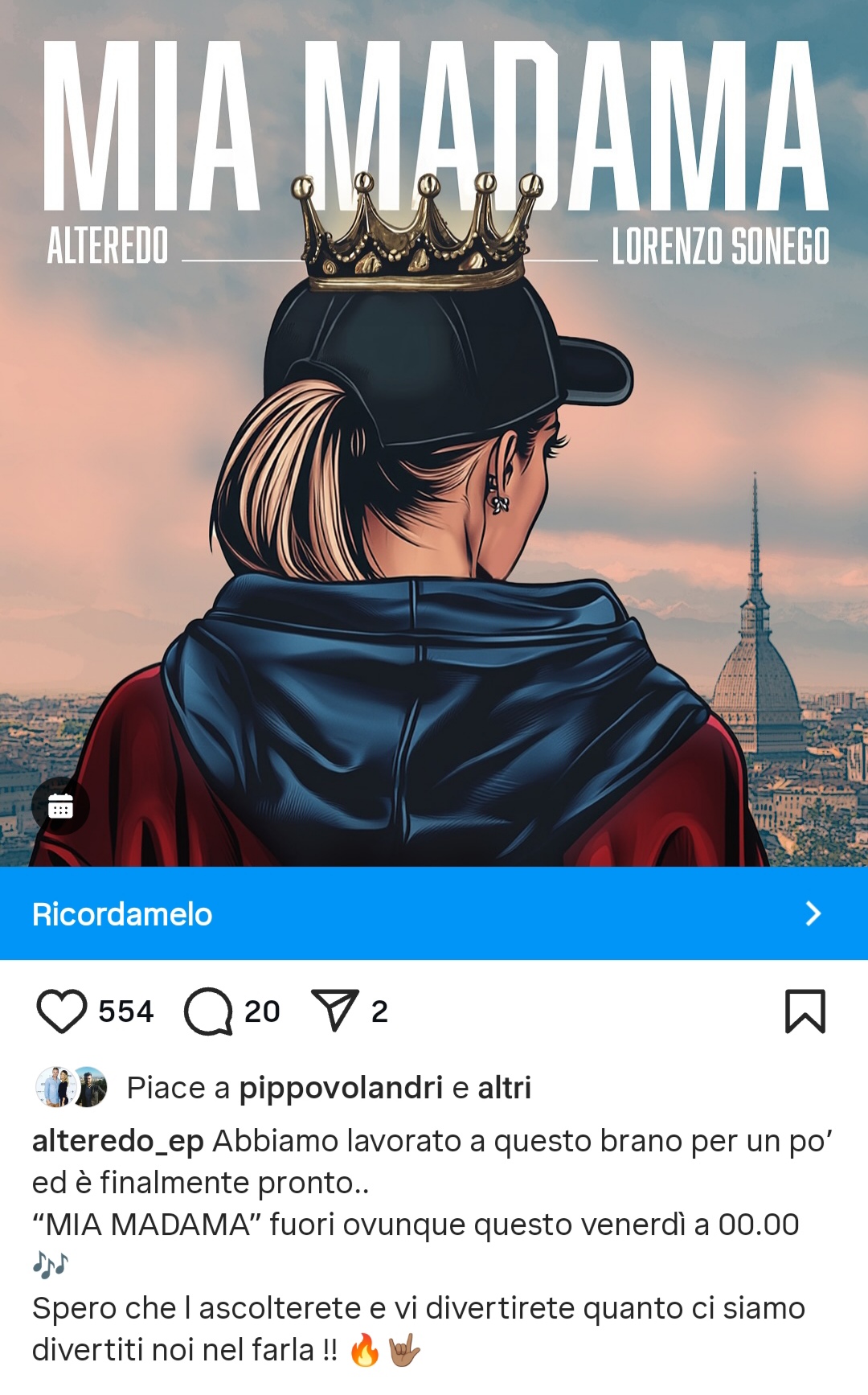Save the post with the bookmark icon
The image size is (868, 1395).
tap(805, 1011)
